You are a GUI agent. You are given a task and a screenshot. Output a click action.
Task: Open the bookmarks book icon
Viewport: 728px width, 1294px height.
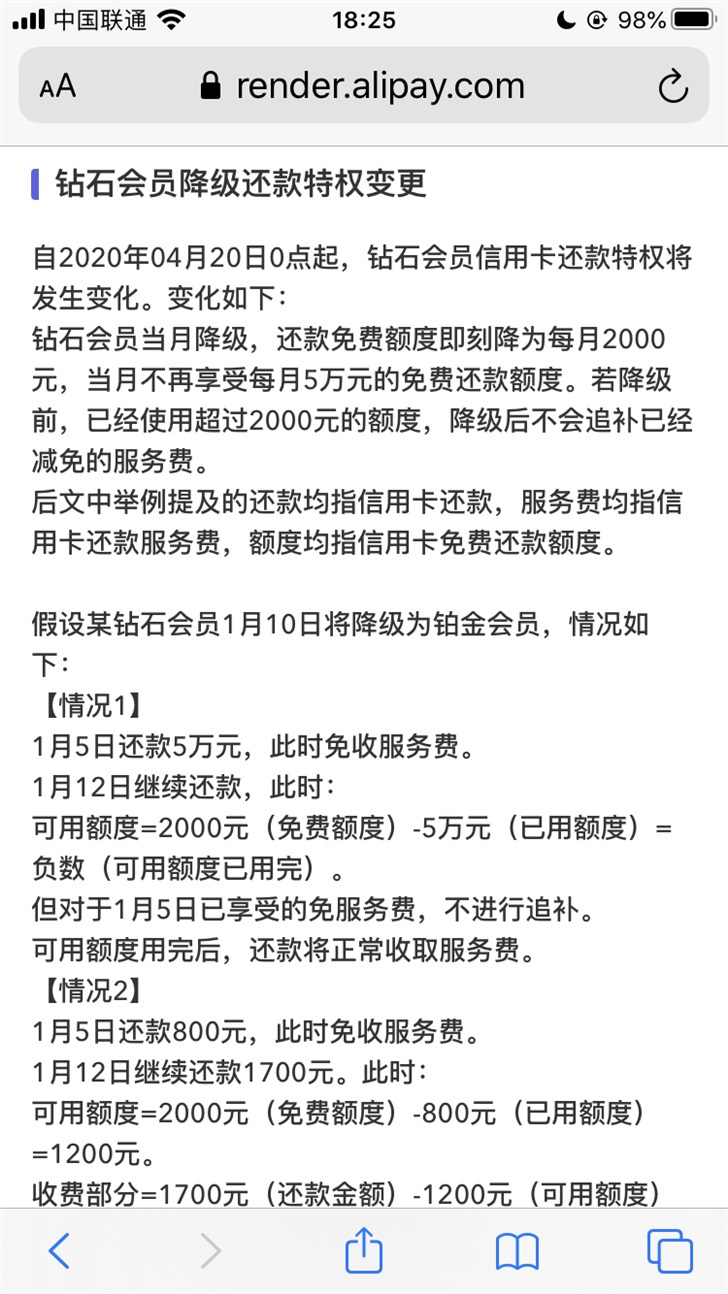517,1251
